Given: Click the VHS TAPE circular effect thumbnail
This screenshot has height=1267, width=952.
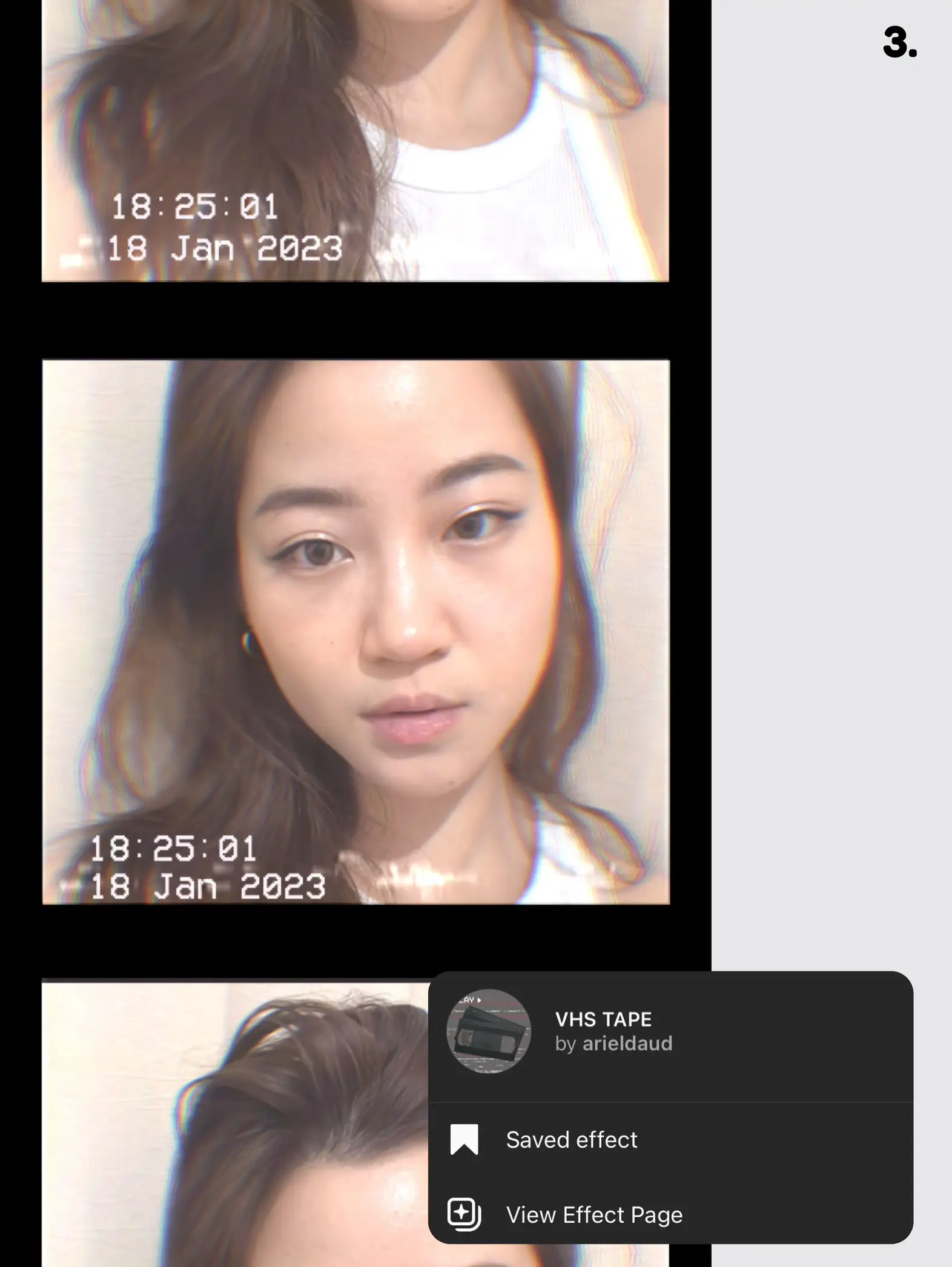Looking at the screenshot, I should [488, 1033].
